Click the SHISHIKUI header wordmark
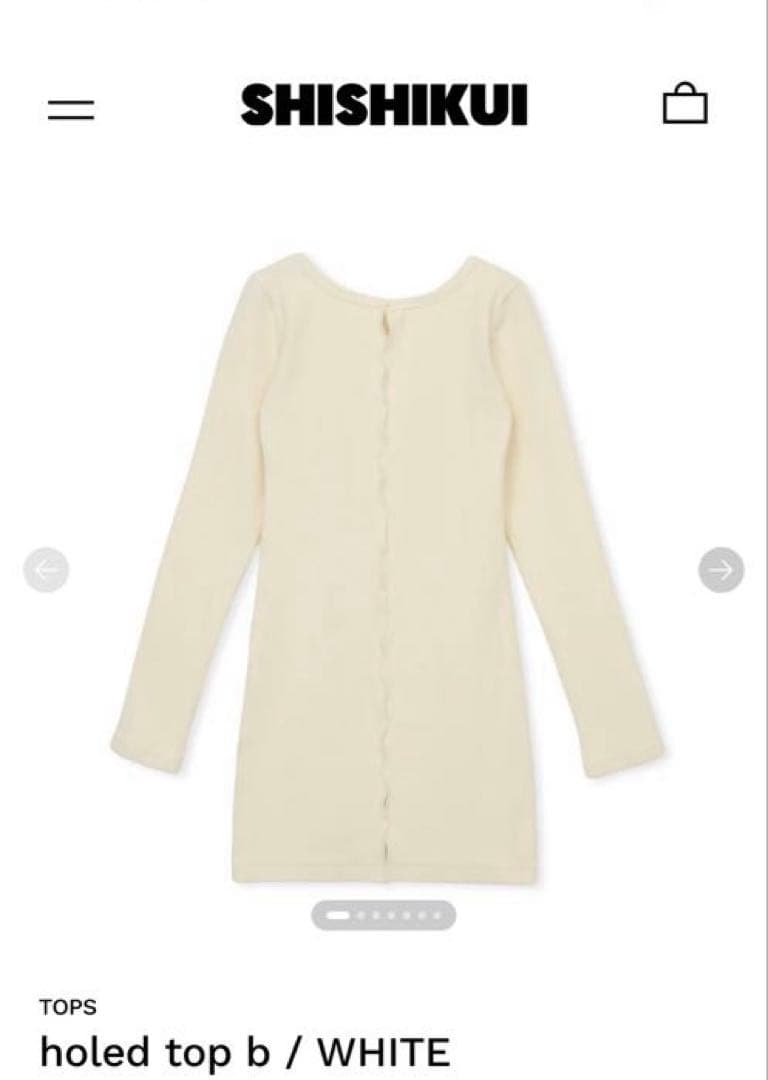Screen dimensions: 768x1080 coord(384,104)
